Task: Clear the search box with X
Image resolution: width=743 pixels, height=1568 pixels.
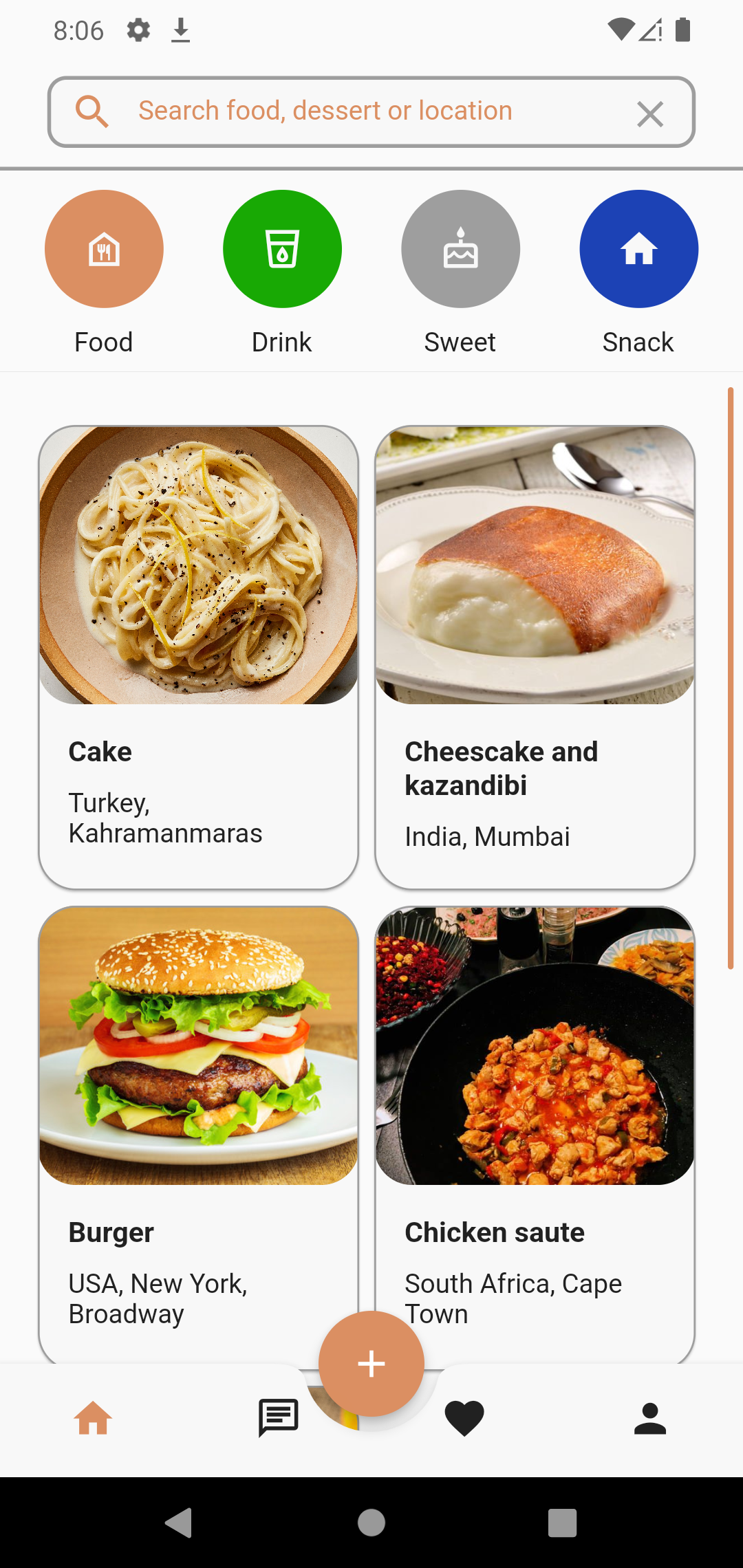Action: [649, 113]
